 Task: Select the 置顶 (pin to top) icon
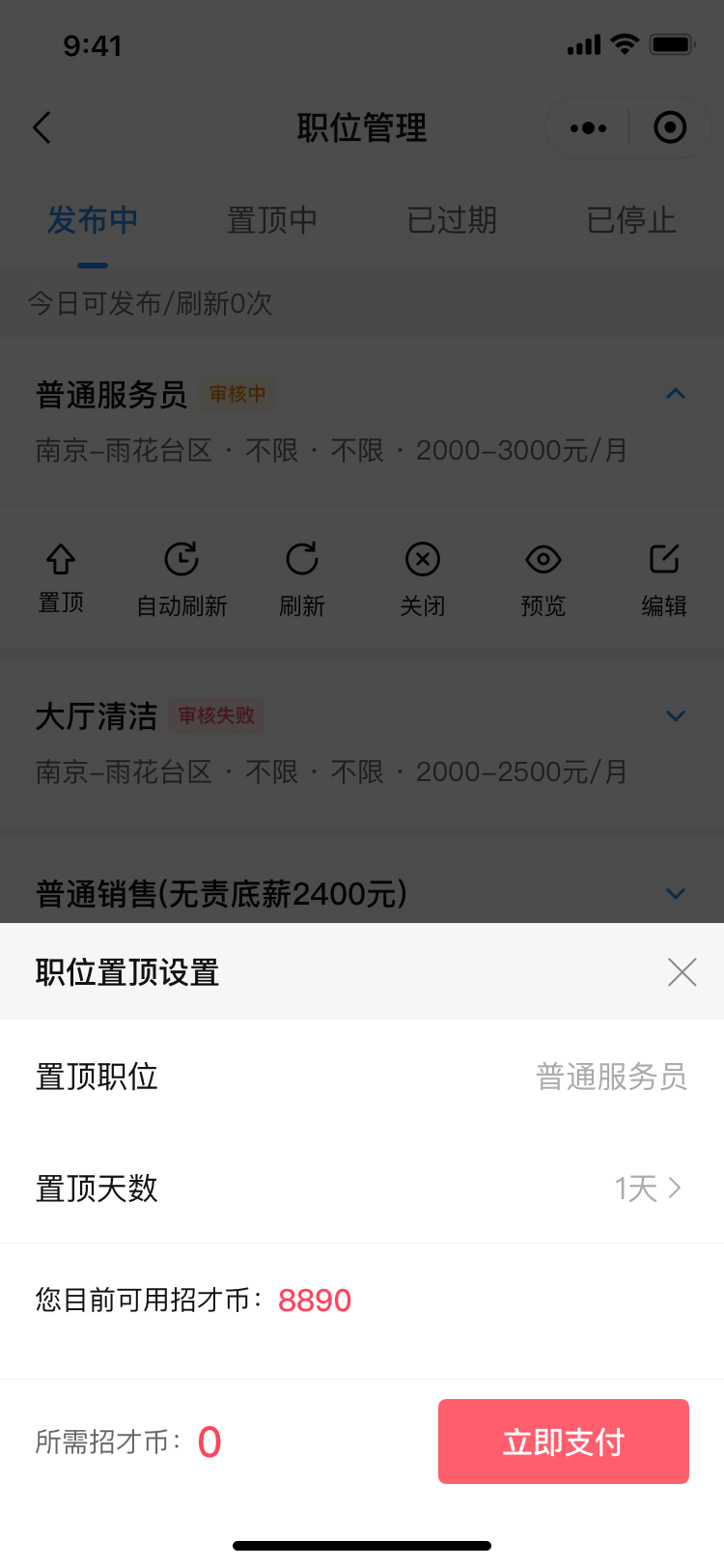60,574
